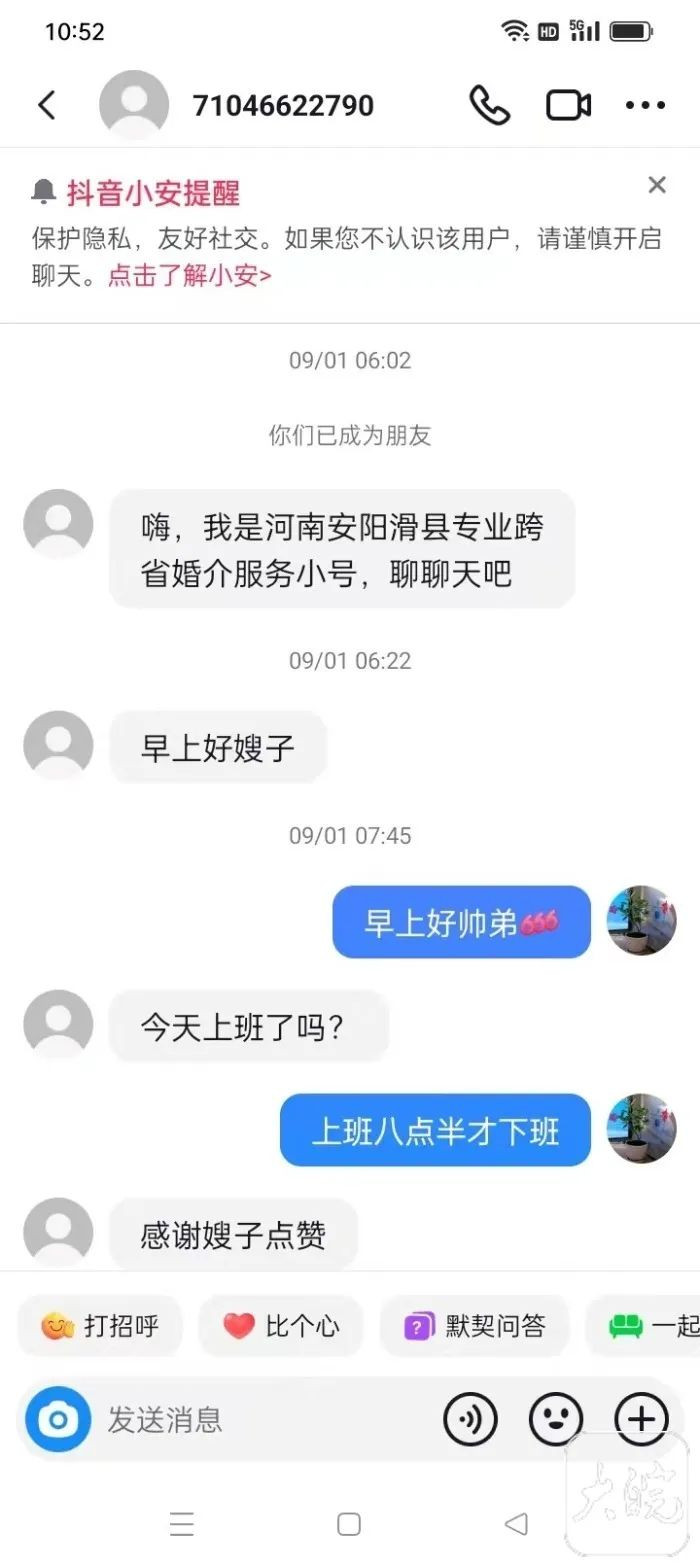Tap the system back triangle
Viewport: 700px width, 1567px height.
pos(516,1524)
